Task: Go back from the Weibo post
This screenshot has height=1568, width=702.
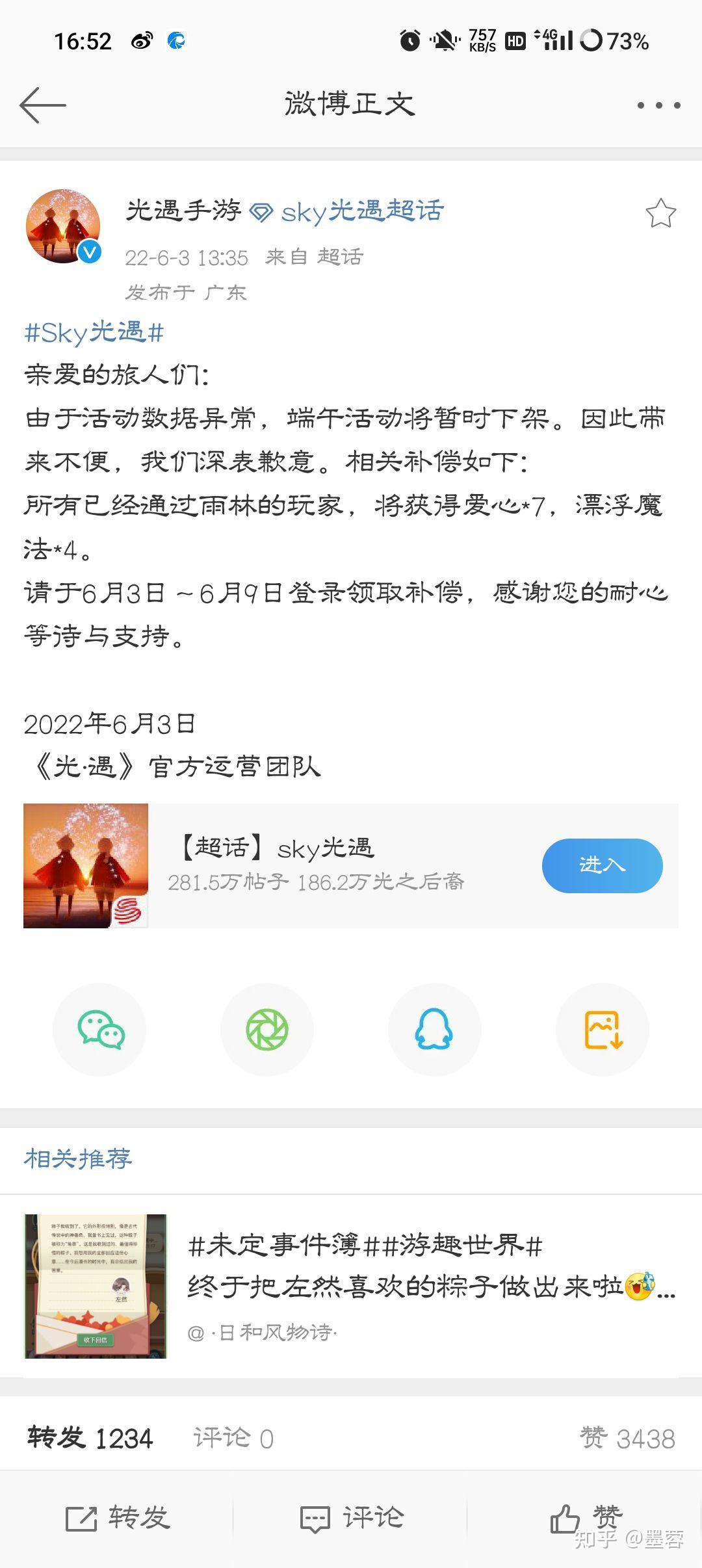Action: (x=43, y=105)
